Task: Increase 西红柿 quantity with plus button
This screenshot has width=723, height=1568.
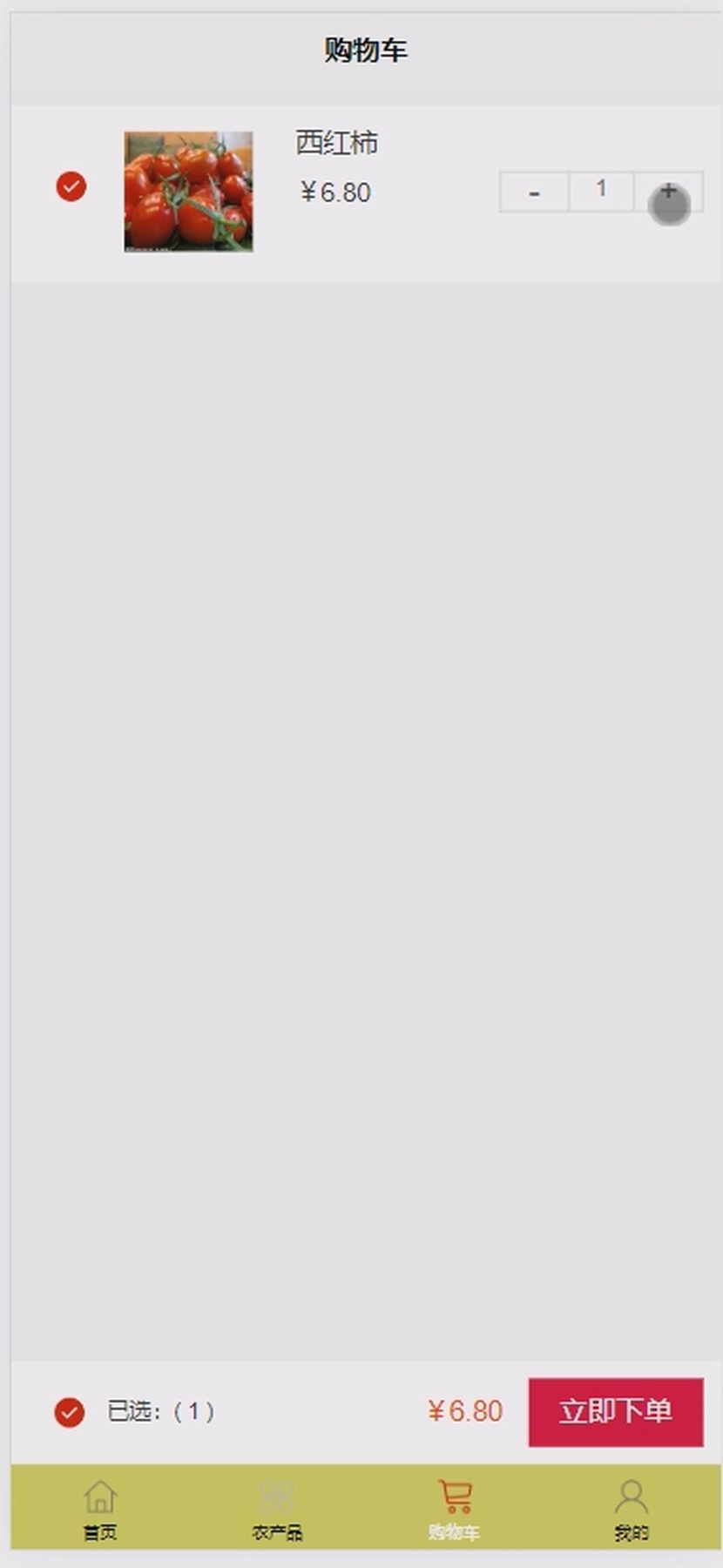Action: (x=668, y=192)
